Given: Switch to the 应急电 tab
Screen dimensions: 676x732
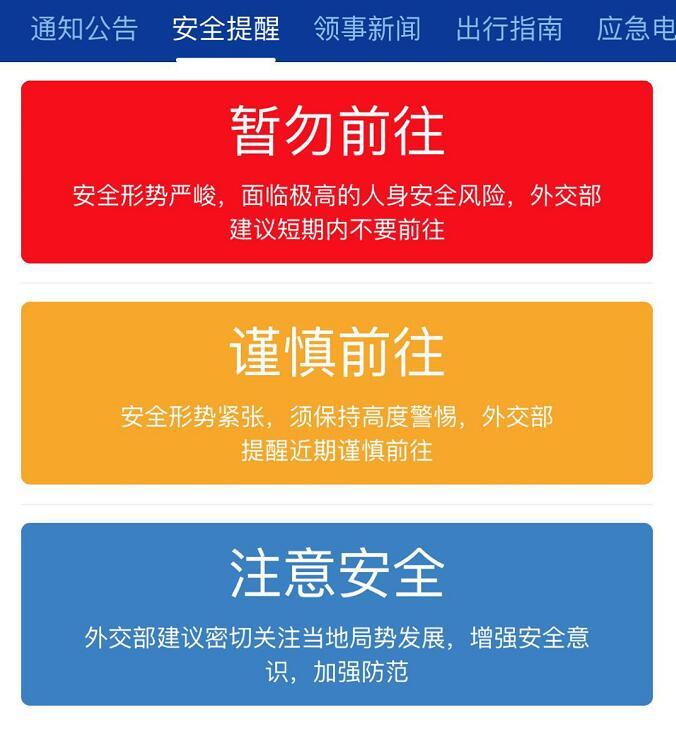Looking at the screenshot, I should pyautogui.click(x=636, y=29).
